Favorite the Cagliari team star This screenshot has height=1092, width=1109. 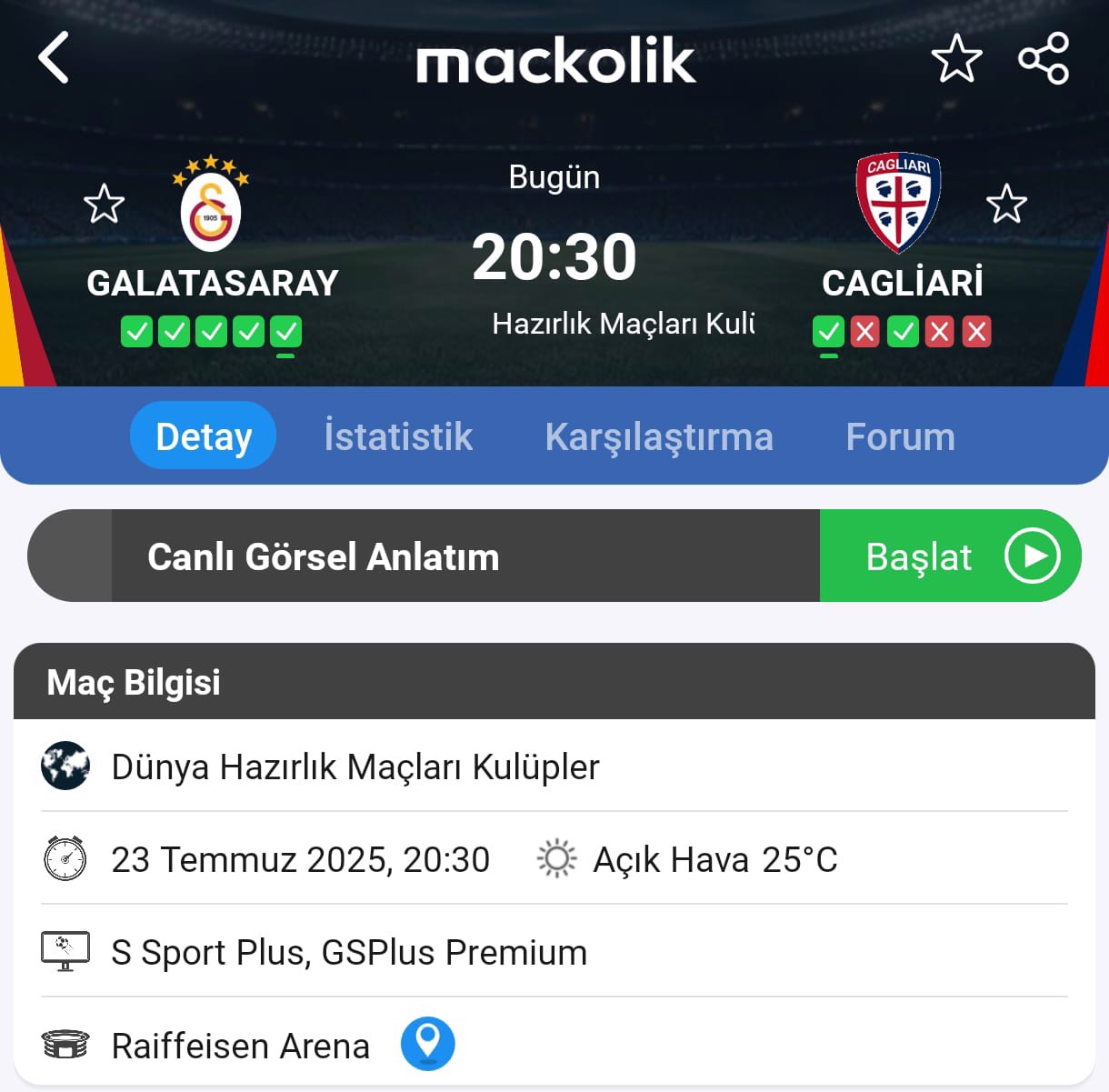pyautogui.click(x=1006, y=205)
